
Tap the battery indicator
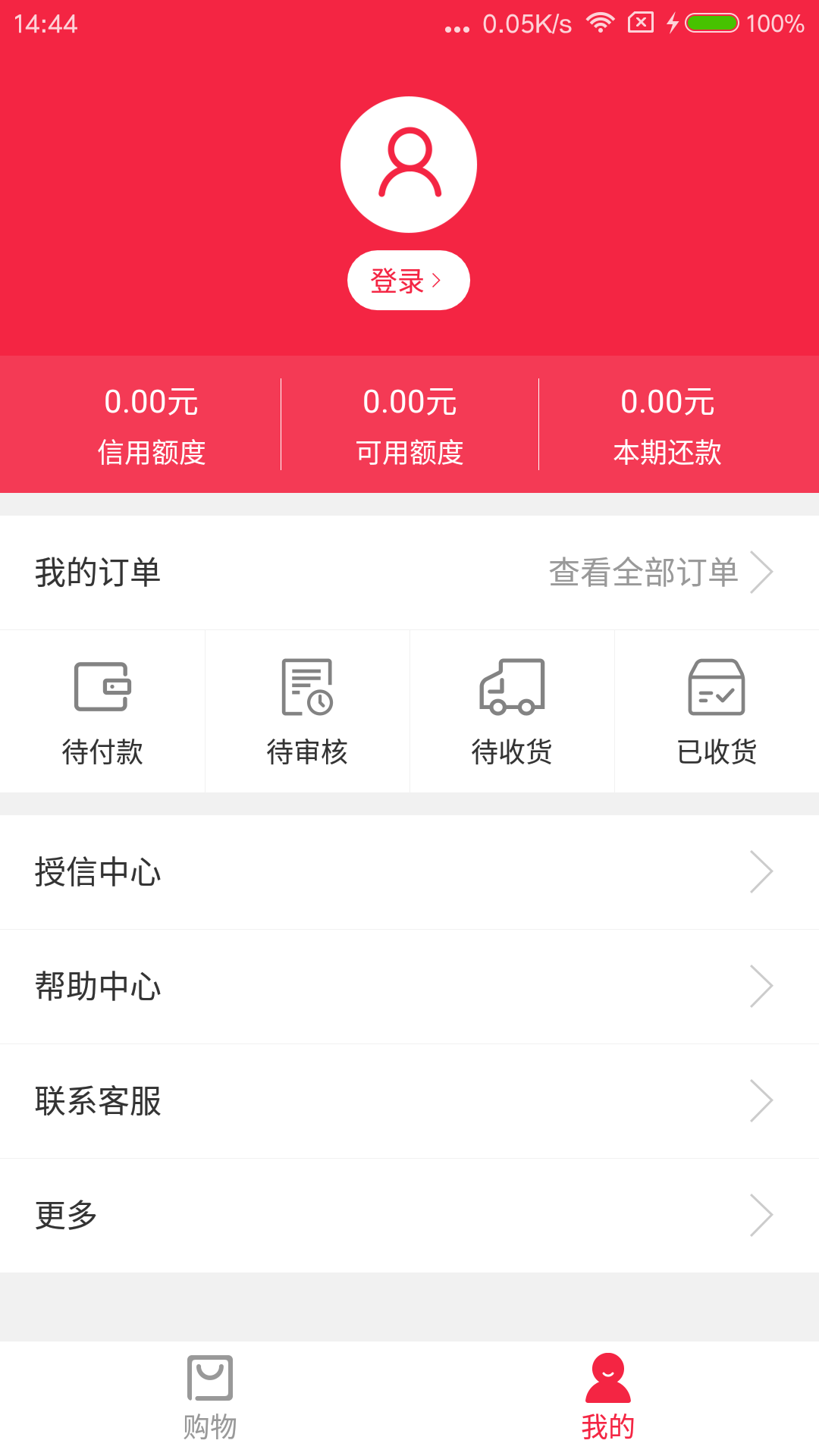710,23
